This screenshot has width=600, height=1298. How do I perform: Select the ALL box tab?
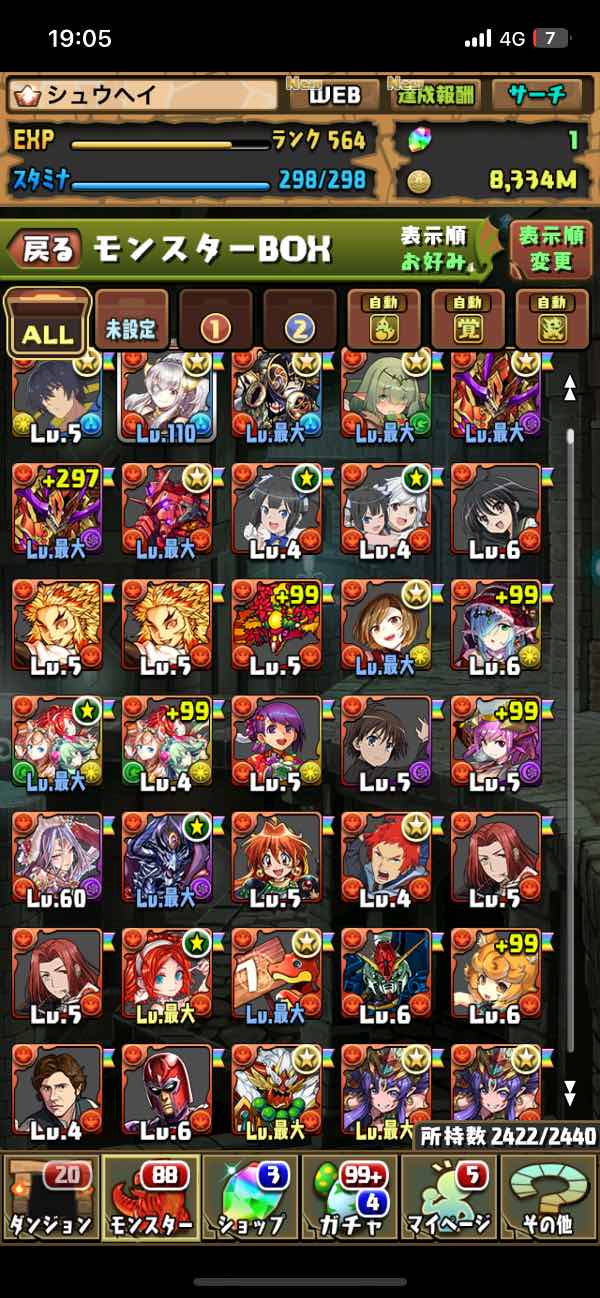point(46,323)
